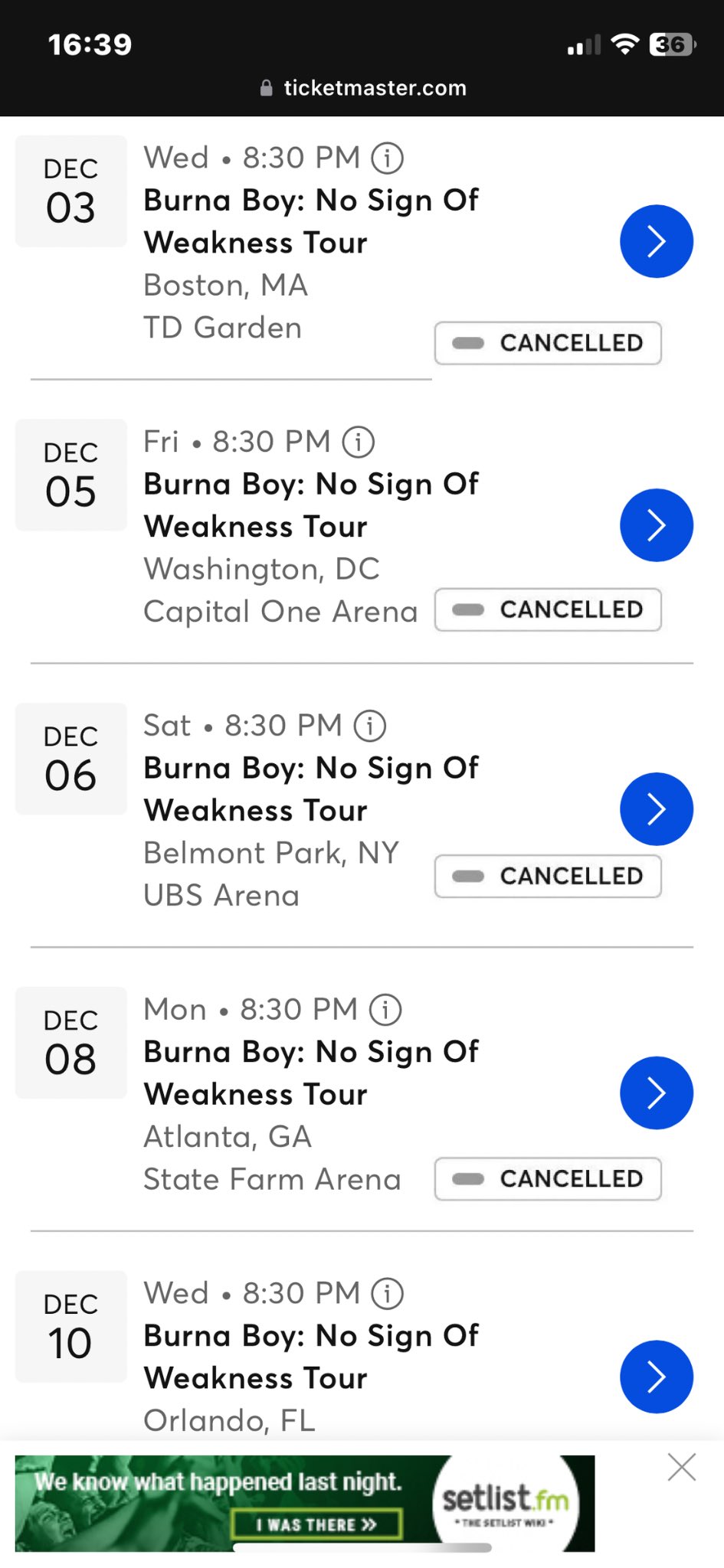Dismiss the setlist.fm banner ad
The width and height of the screenshot is (724, 1568).
681,1468
